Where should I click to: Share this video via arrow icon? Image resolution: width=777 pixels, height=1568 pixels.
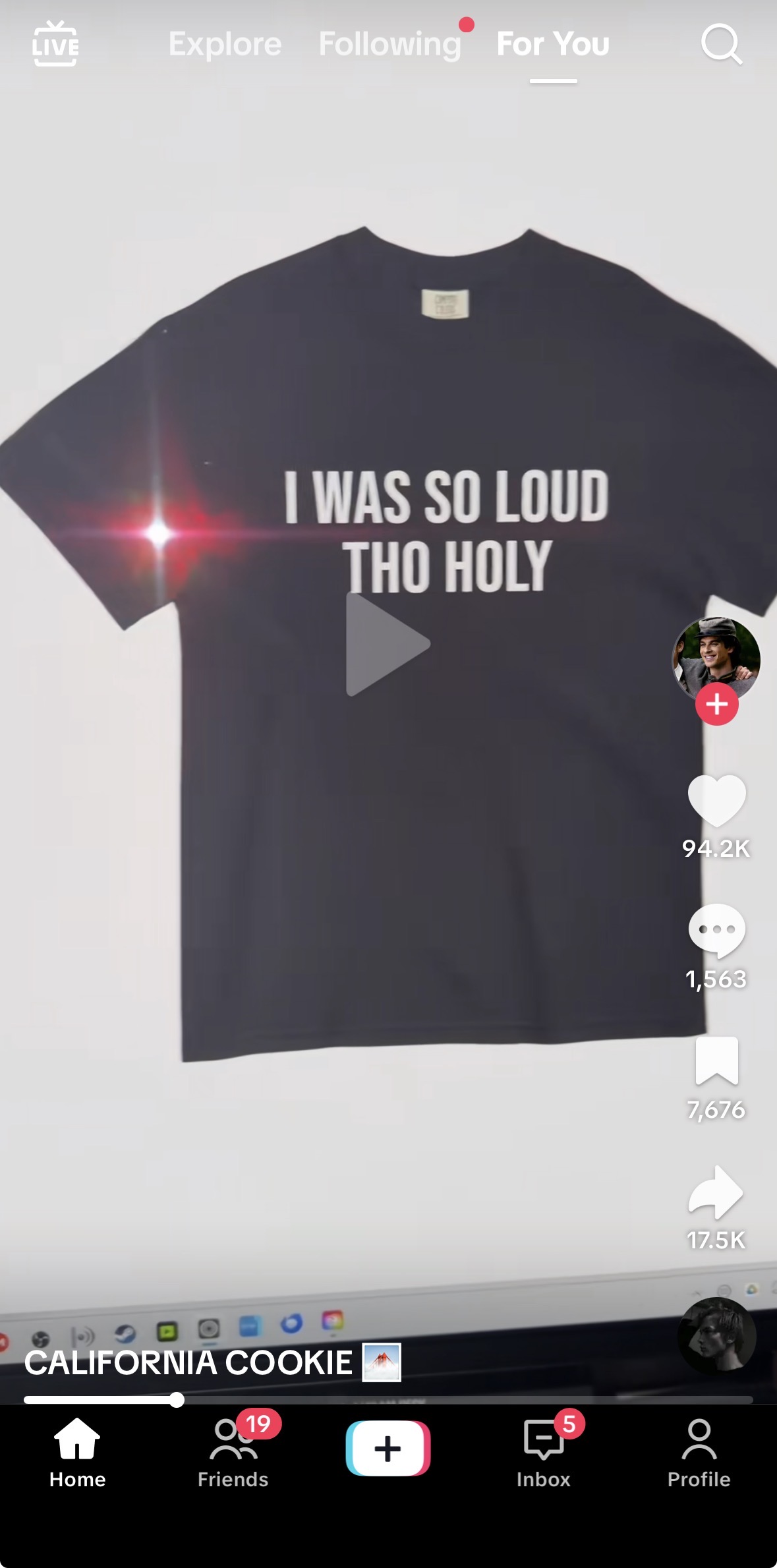716,1192
